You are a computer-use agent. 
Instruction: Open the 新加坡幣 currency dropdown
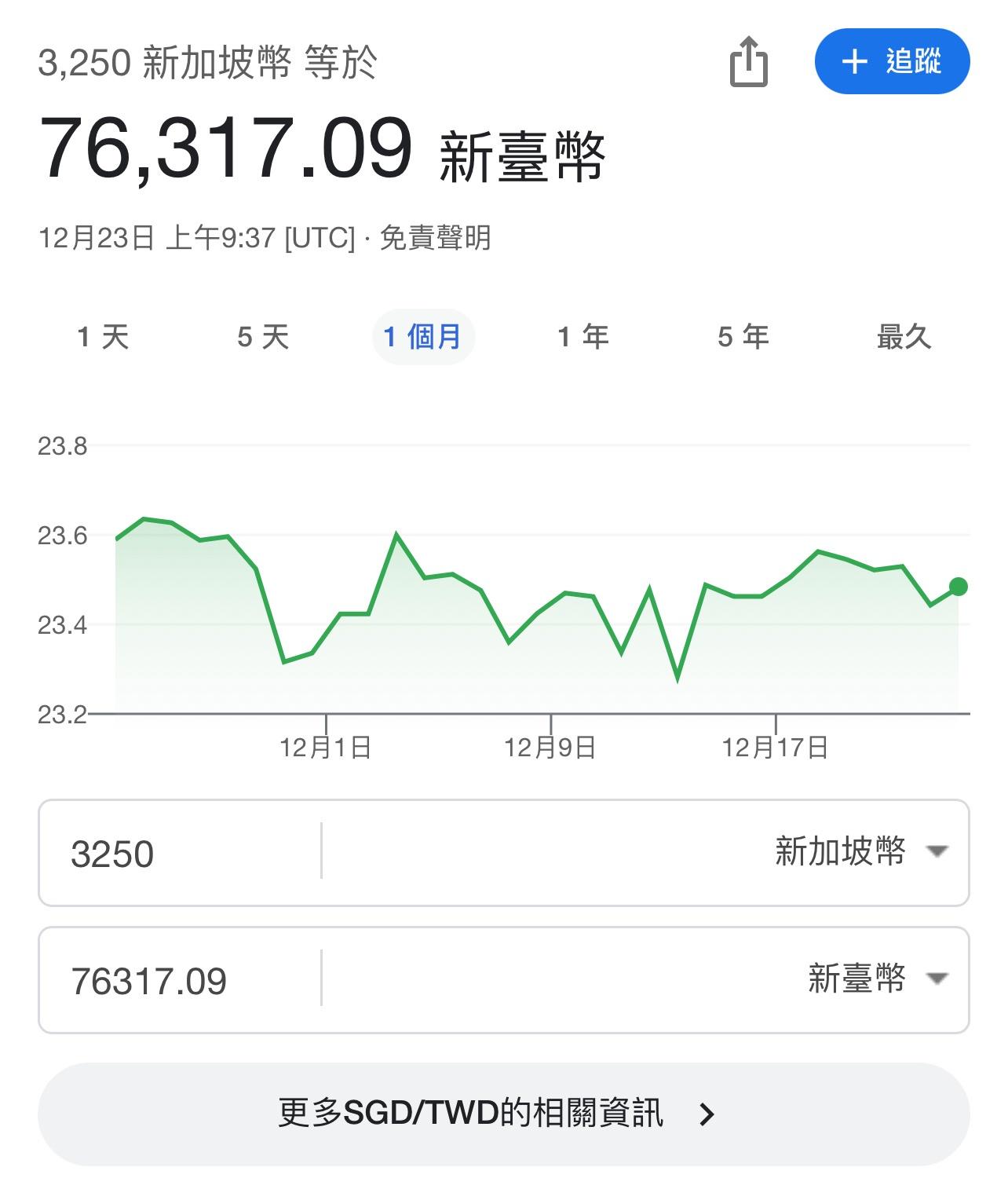[861, 852]
